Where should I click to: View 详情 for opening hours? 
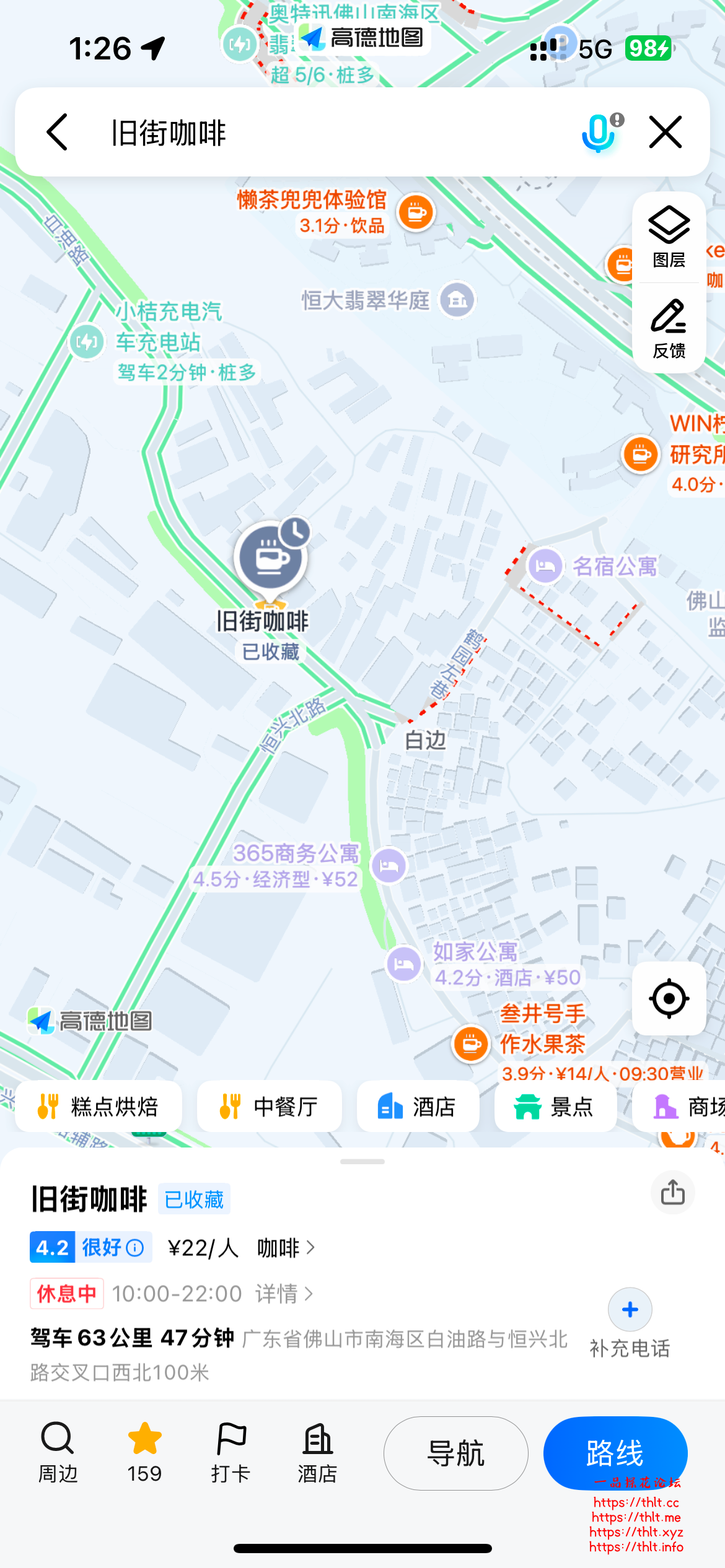[x=284, y=1294]
